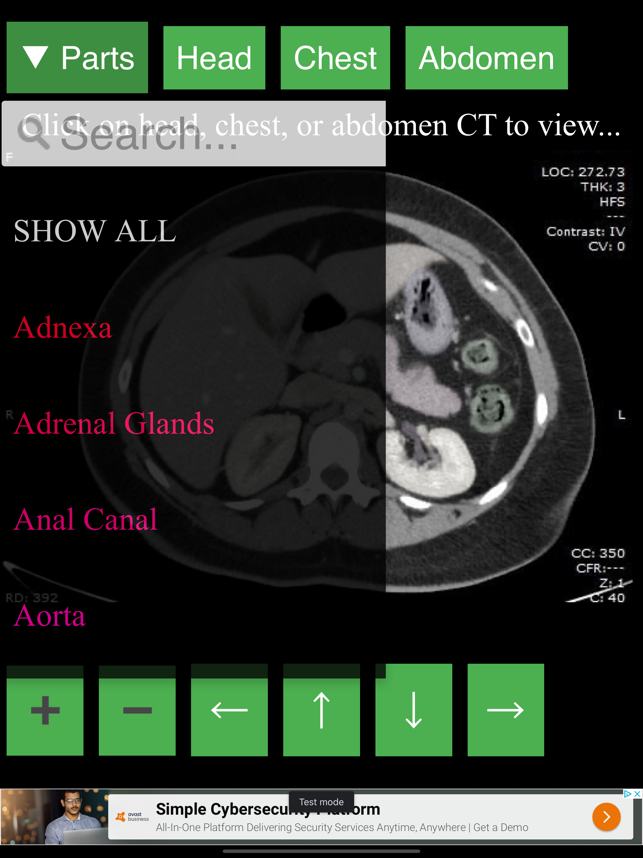This screenshot has height=858, width=643.
Task: Zoom in with the plus button
Action: [45, 710]
